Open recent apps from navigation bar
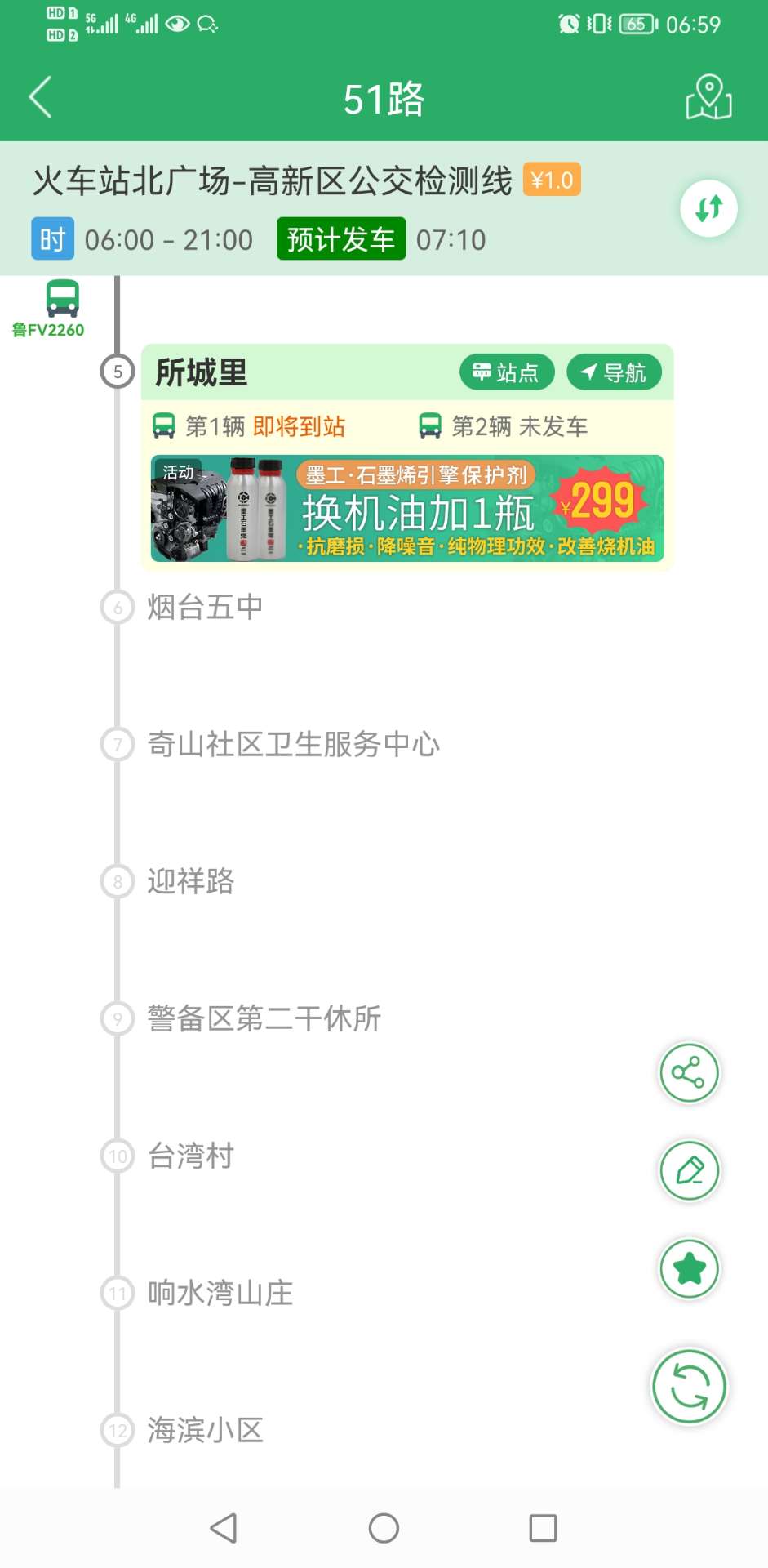768x1568 pixels. pos(543,1528)
